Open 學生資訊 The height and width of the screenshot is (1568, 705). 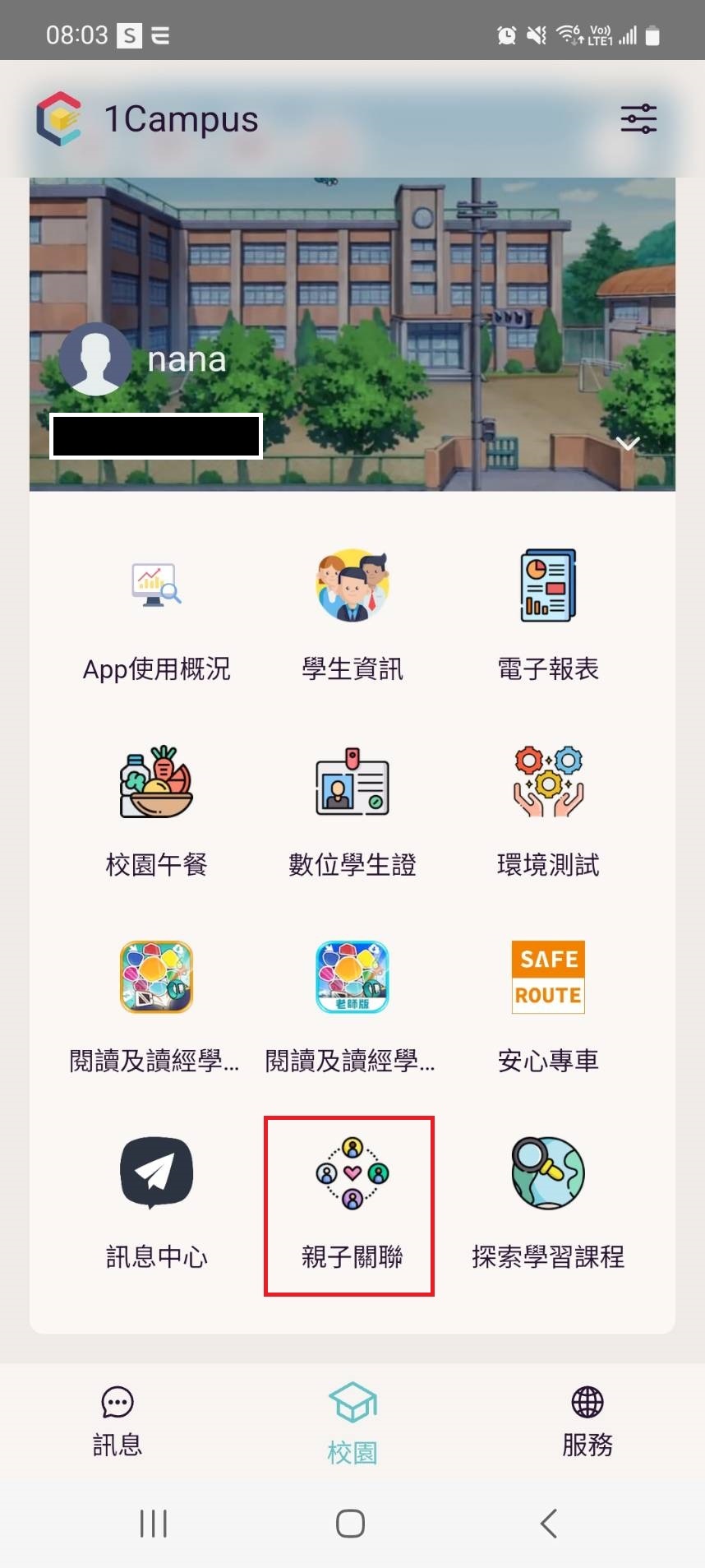coord(352,617)
